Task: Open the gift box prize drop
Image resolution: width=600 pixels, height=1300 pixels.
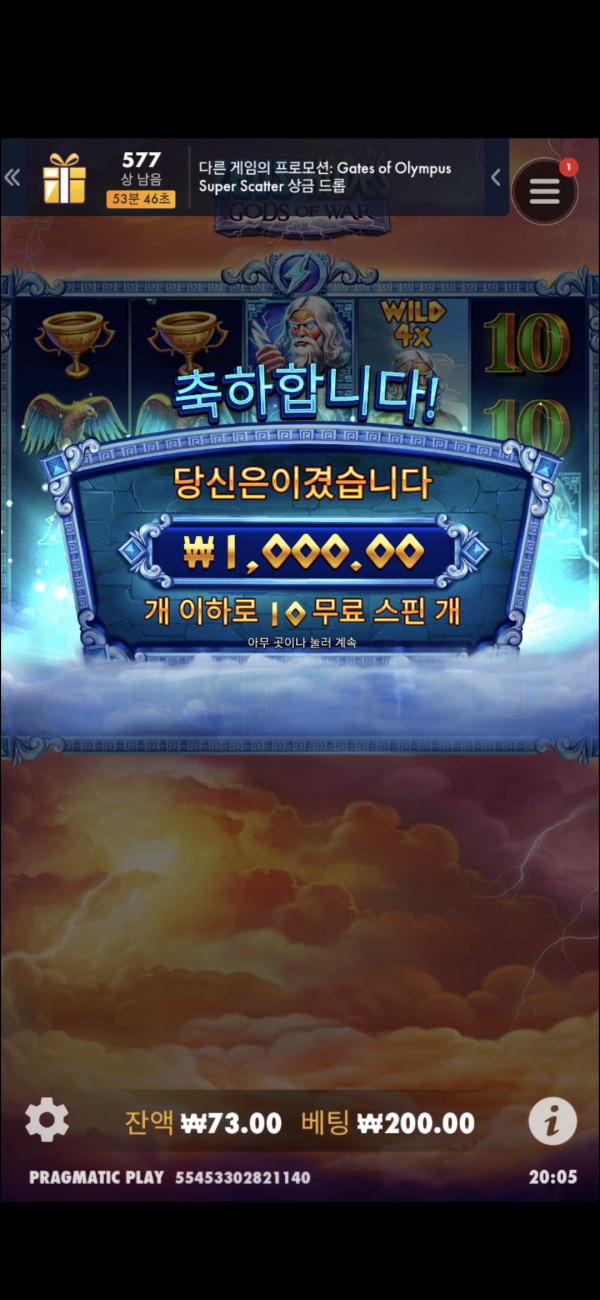Action: [x=64, y=179]
